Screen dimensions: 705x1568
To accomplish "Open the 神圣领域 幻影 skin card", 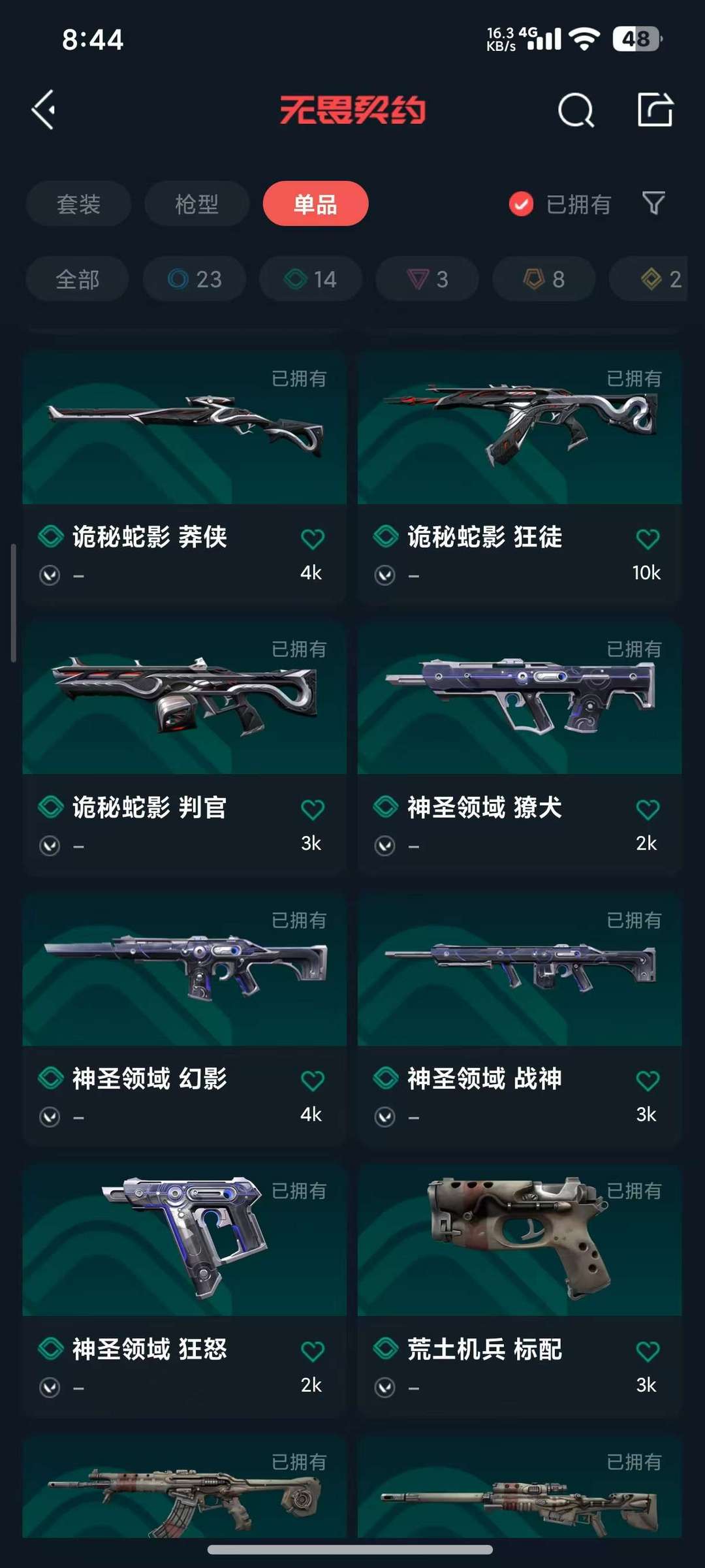I will (x=184, y=1018).
